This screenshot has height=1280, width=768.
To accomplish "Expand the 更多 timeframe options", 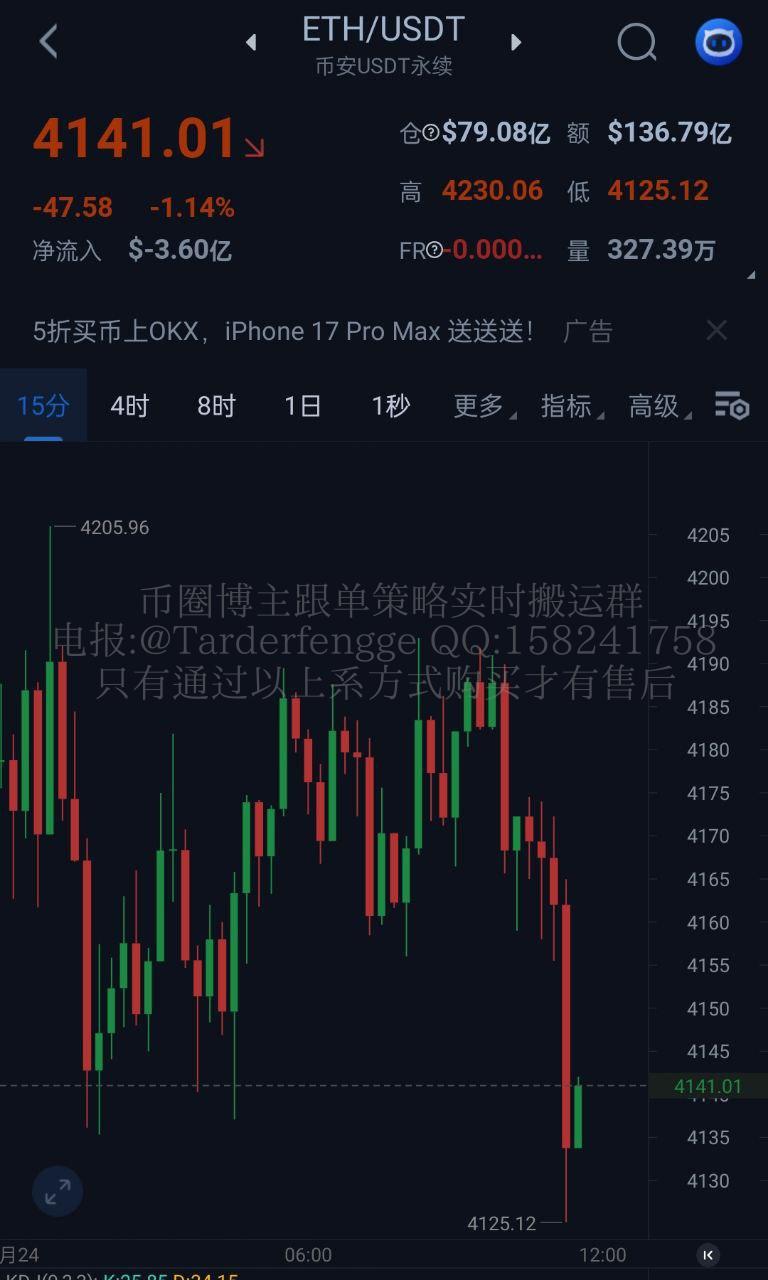I will point(480,406).
